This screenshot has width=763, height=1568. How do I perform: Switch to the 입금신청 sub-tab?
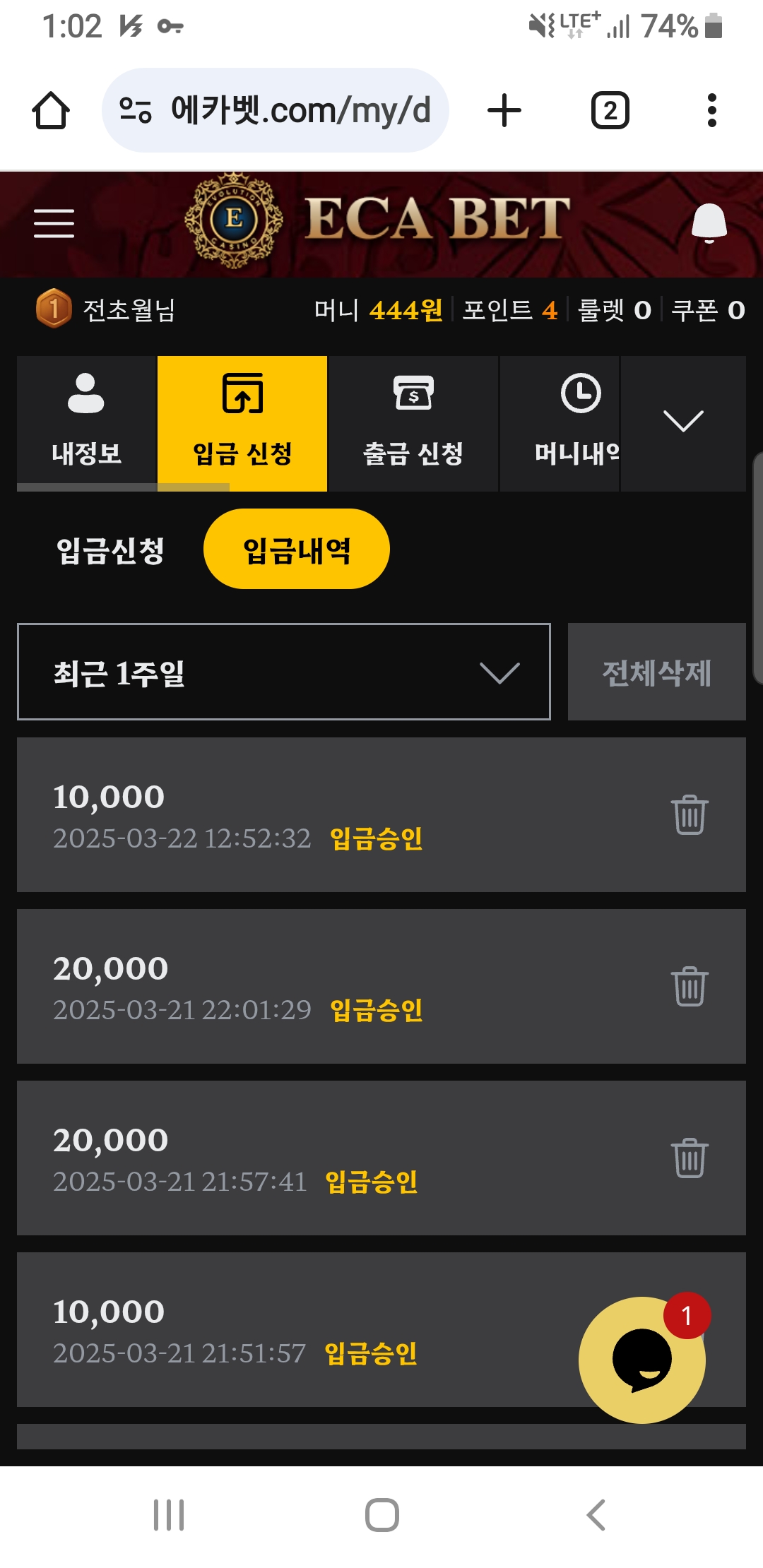click(x=110, y=550)
